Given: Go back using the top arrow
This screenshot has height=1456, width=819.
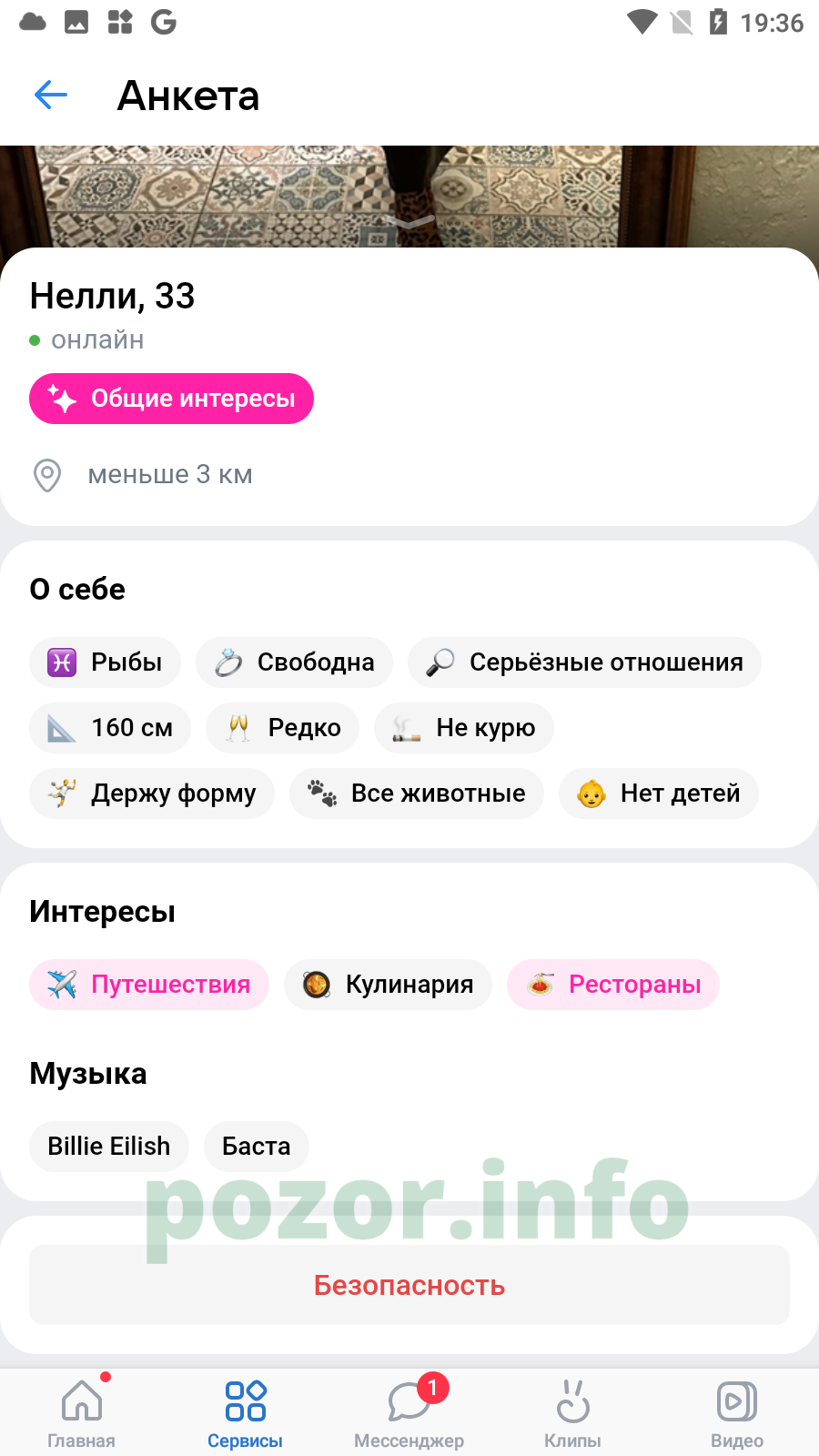Looking at the screenshot, I should [x=51, y=95].
